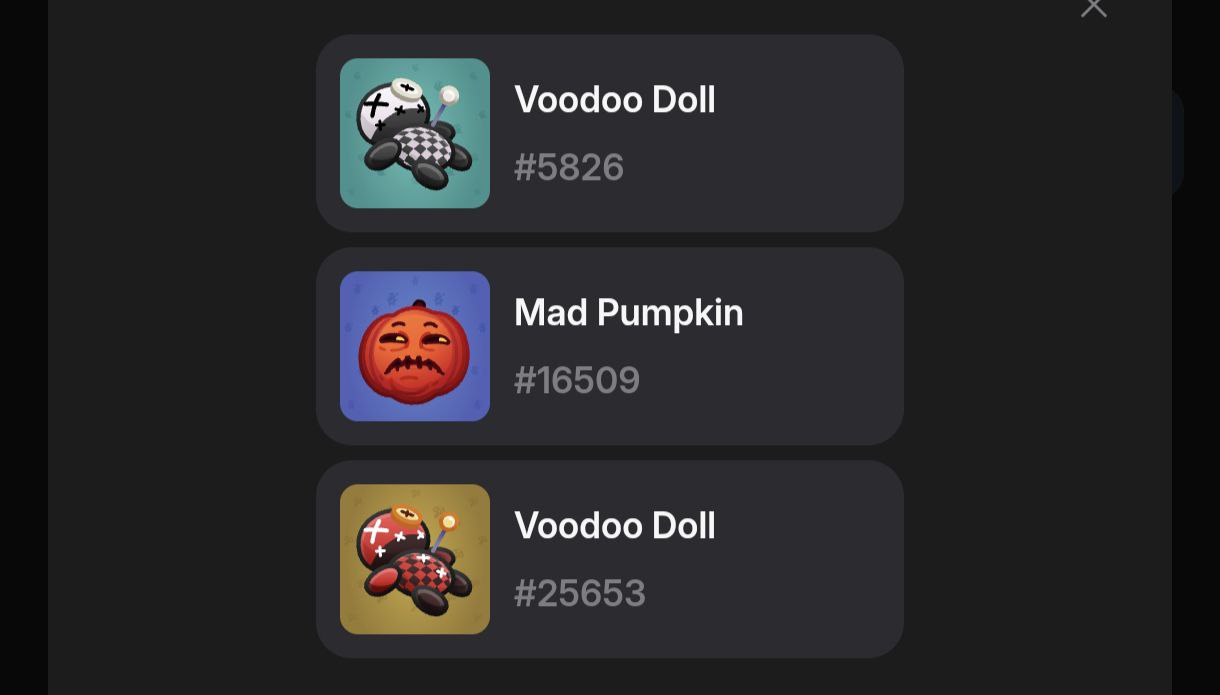Open Voodoo Doll #25653
The image size is (1220, 695).
coord(609,559)
